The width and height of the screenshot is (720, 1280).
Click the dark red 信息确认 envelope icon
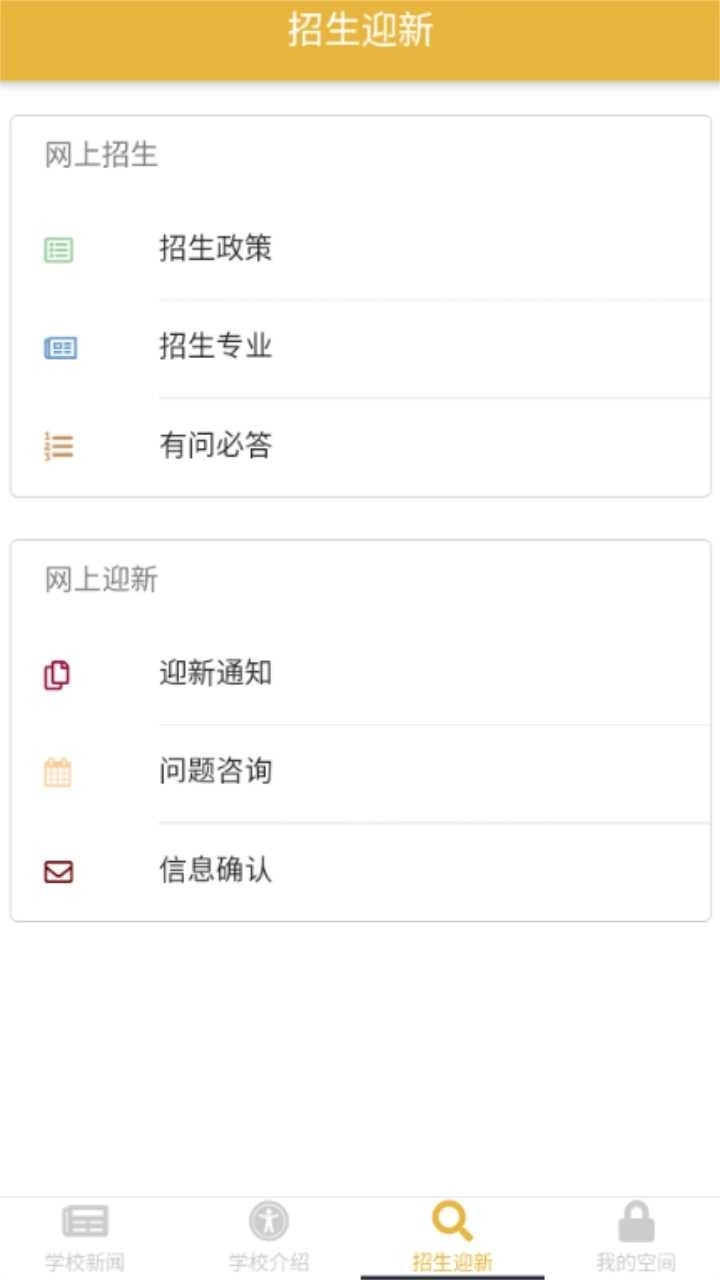(x=57, y=871)
